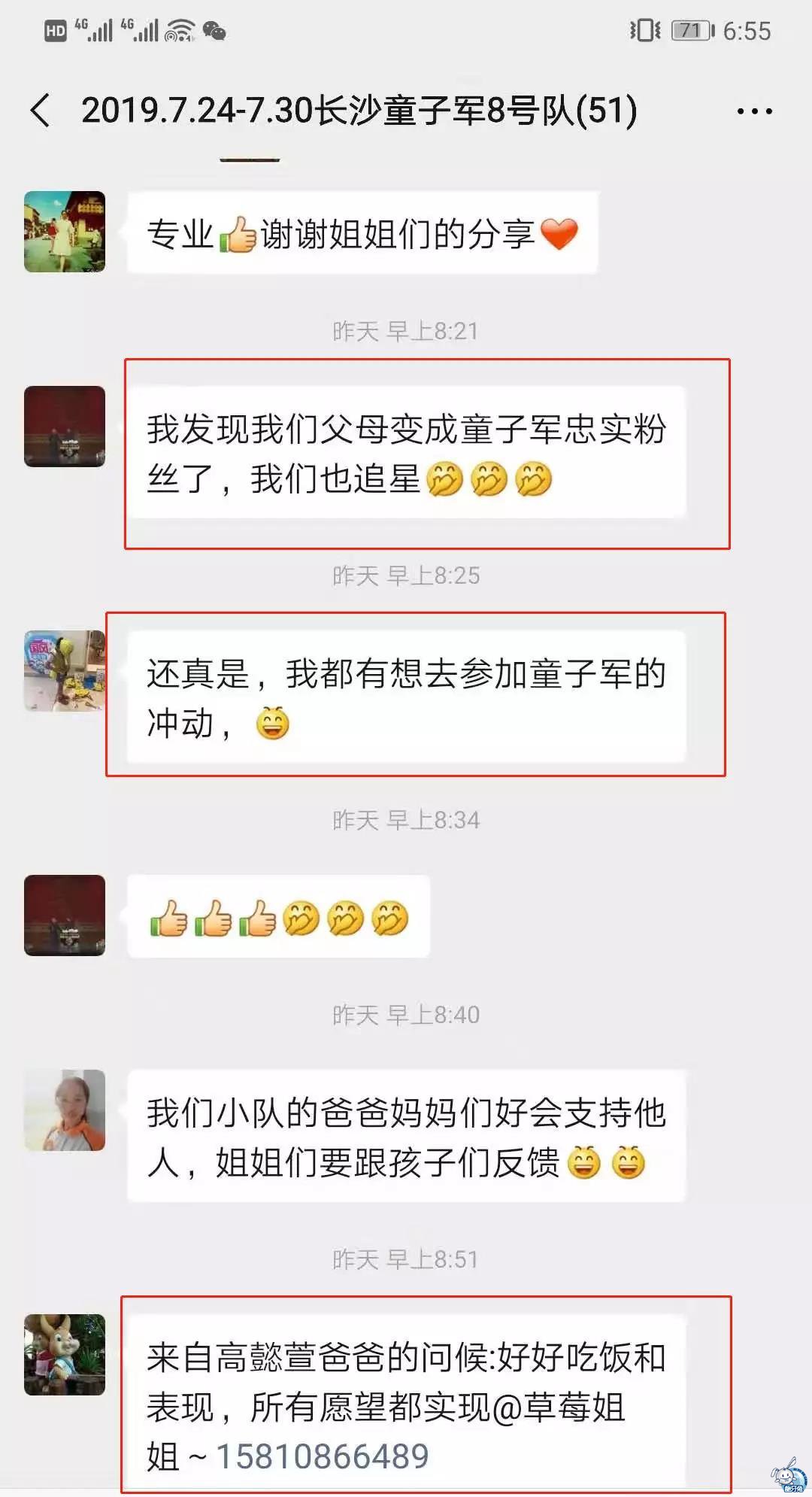The width and height of the screenshot is (812, 1497).
Task: Go back from the 长沙童子军8号队 group chat
Action: 41,111
